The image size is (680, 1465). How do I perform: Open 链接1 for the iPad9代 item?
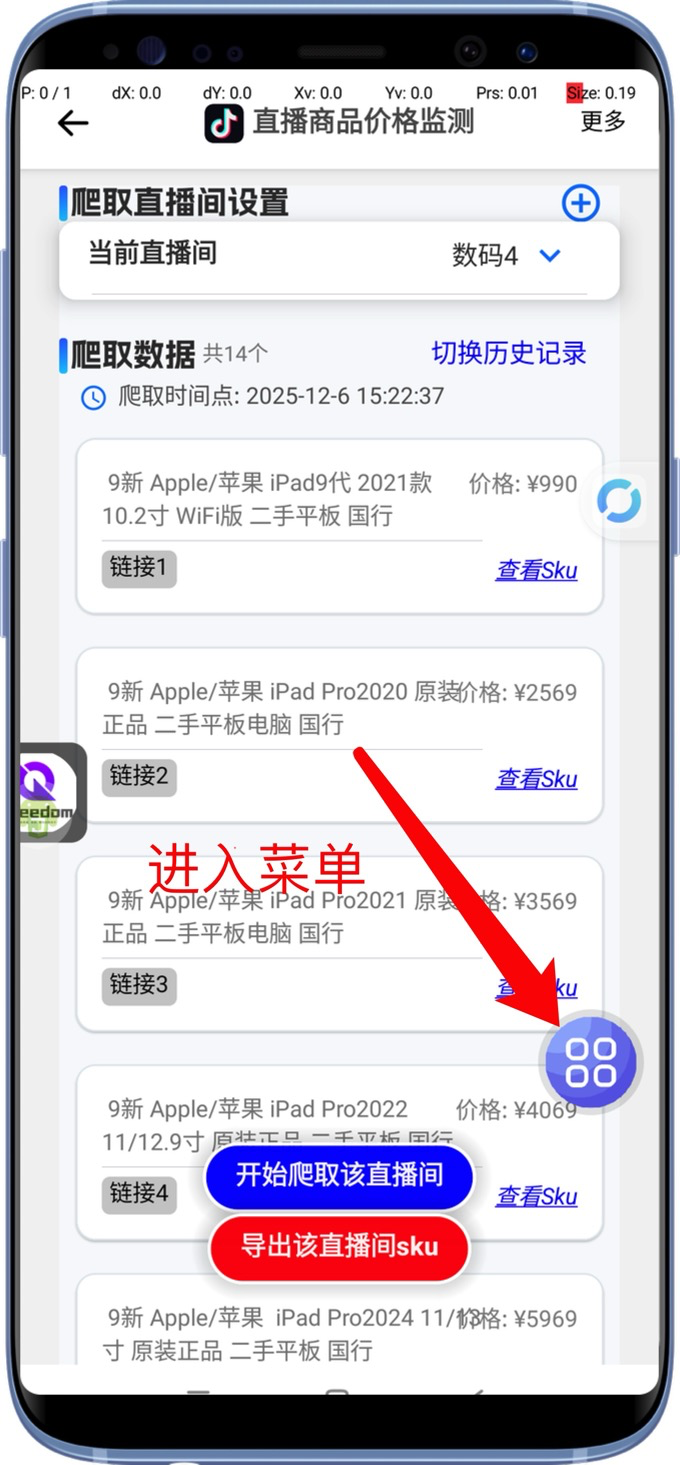point(138,568)
